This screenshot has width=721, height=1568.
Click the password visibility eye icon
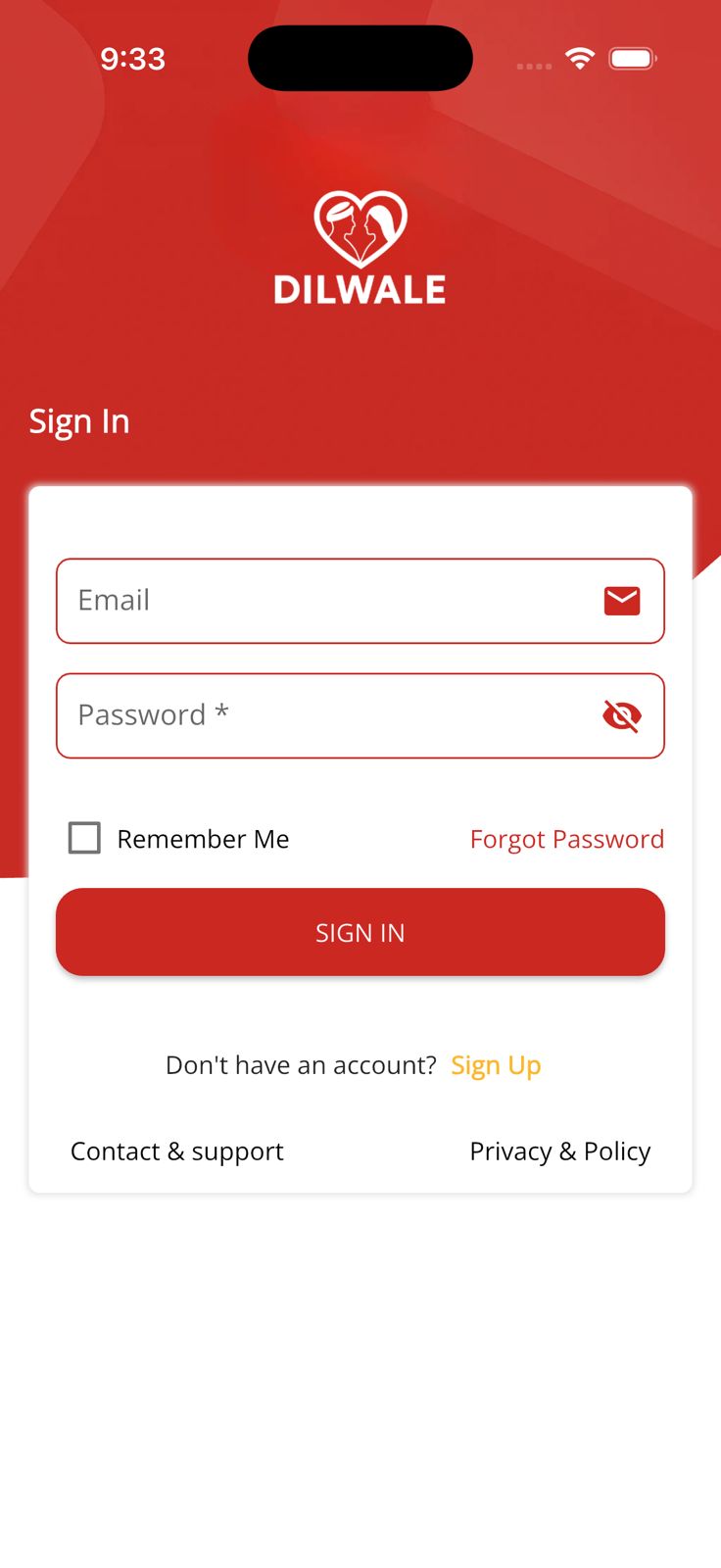[x=621, y=715]
